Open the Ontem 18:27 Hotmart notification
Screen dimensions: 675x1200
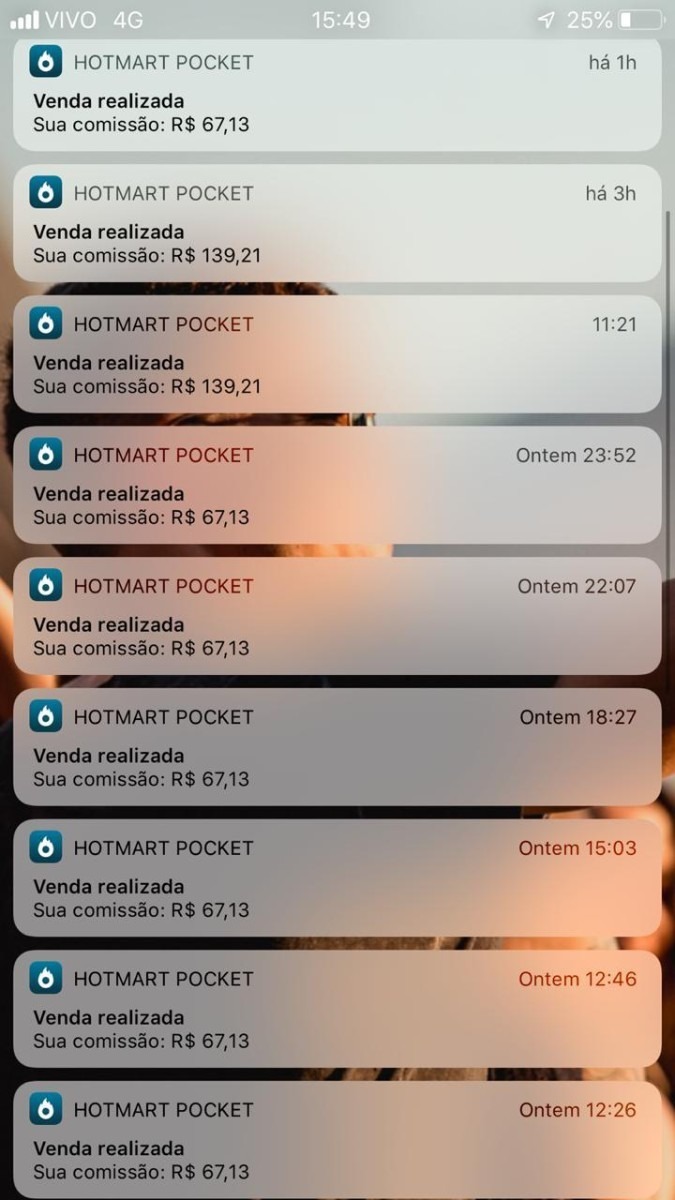pos(337,747)
